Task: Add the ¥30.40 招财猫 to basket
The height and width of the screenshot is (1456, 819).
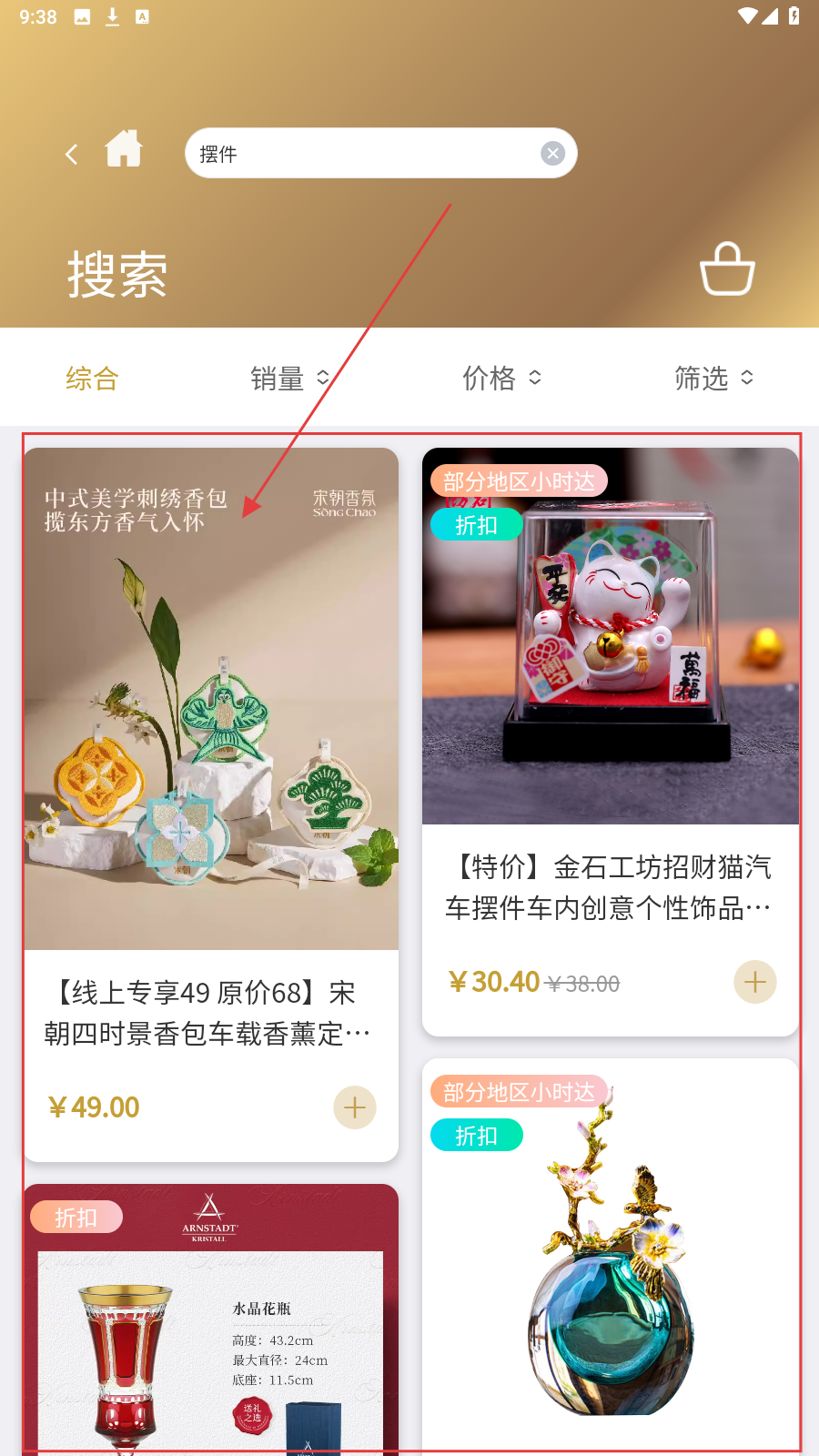Action: [754, 983]
